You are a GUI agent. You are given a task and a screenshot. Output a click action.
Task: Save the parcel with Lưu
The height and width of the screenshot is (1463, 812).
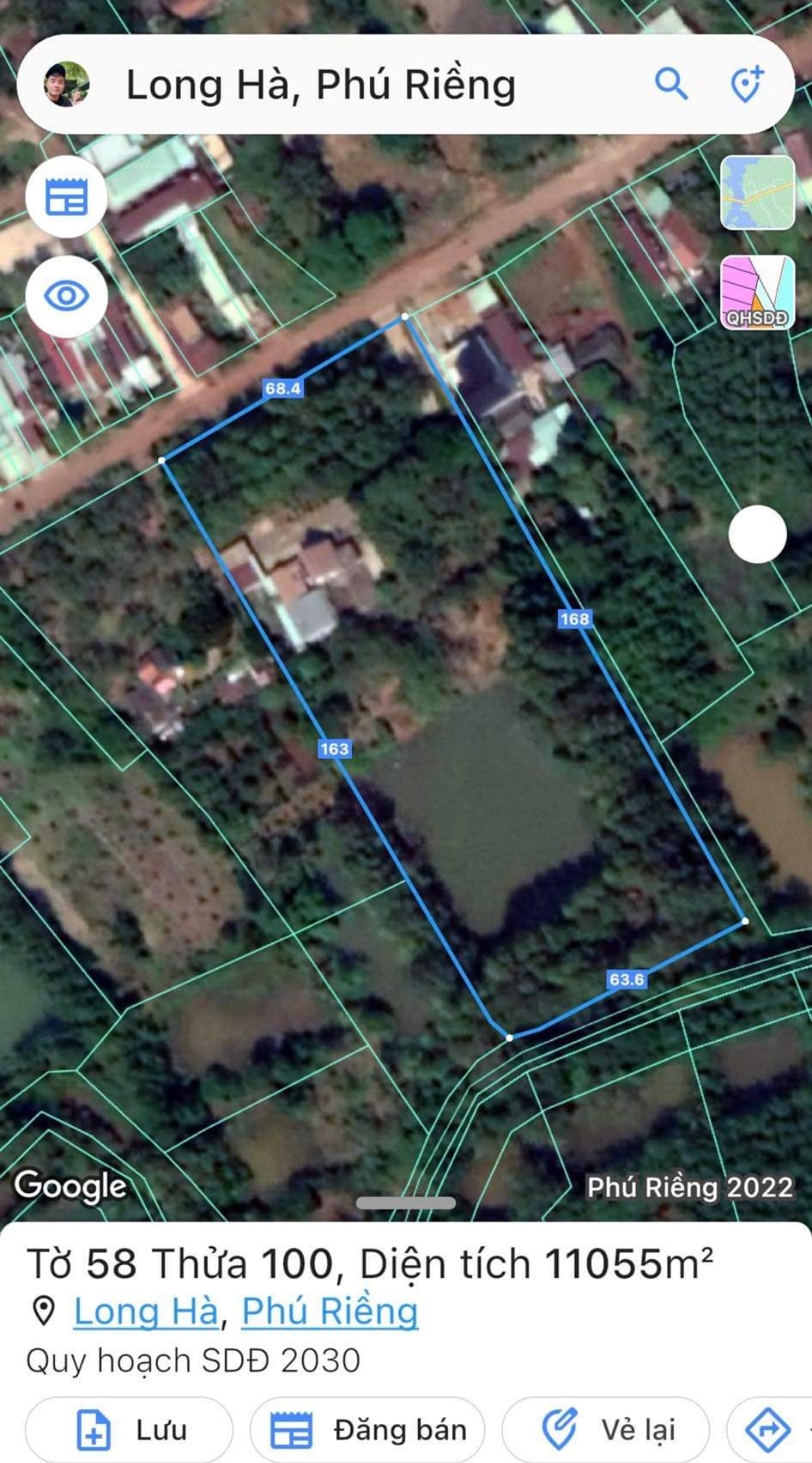tap(129, 1429)
